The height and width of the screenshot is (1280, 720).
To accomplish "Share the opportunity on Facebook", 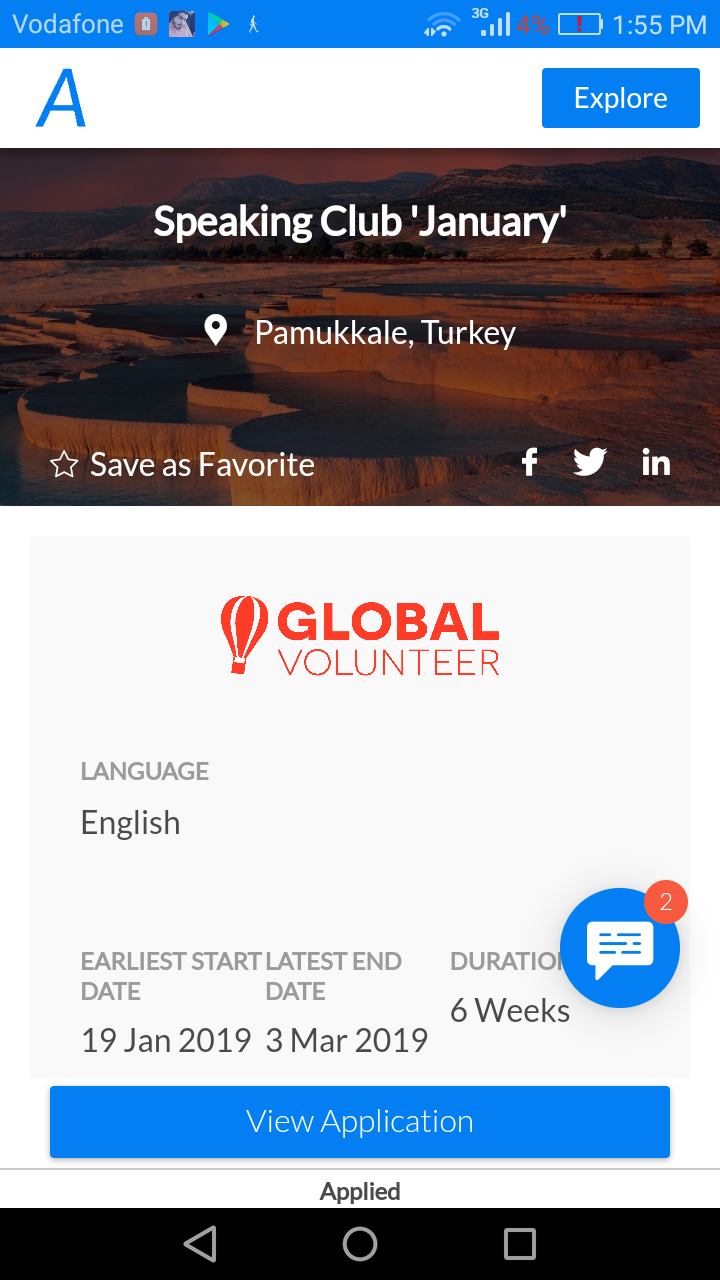I will point(530,462).
